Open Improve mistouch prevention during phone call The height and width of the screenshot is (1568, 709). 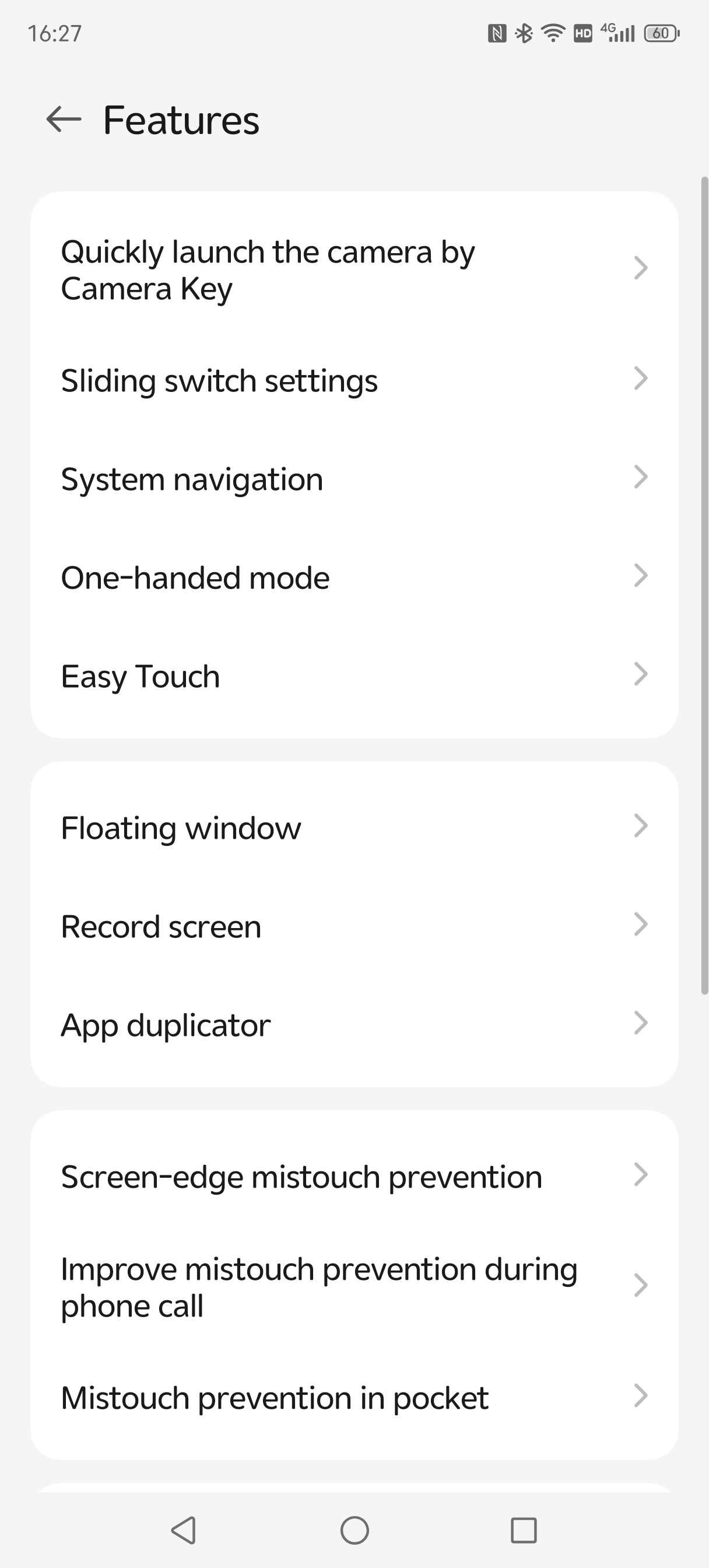(353, 1287)
